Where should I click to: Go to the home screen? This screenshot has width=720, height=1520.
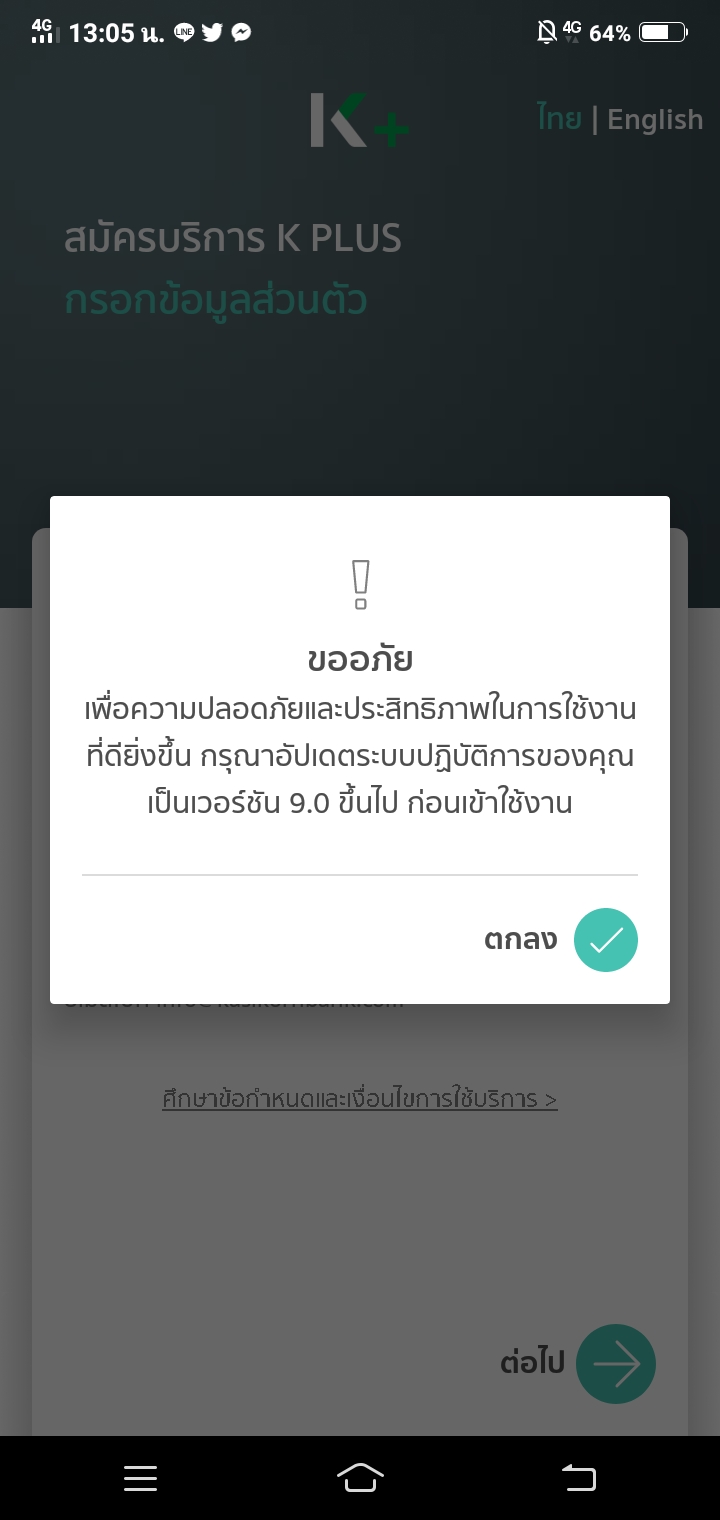[360, 1477]
